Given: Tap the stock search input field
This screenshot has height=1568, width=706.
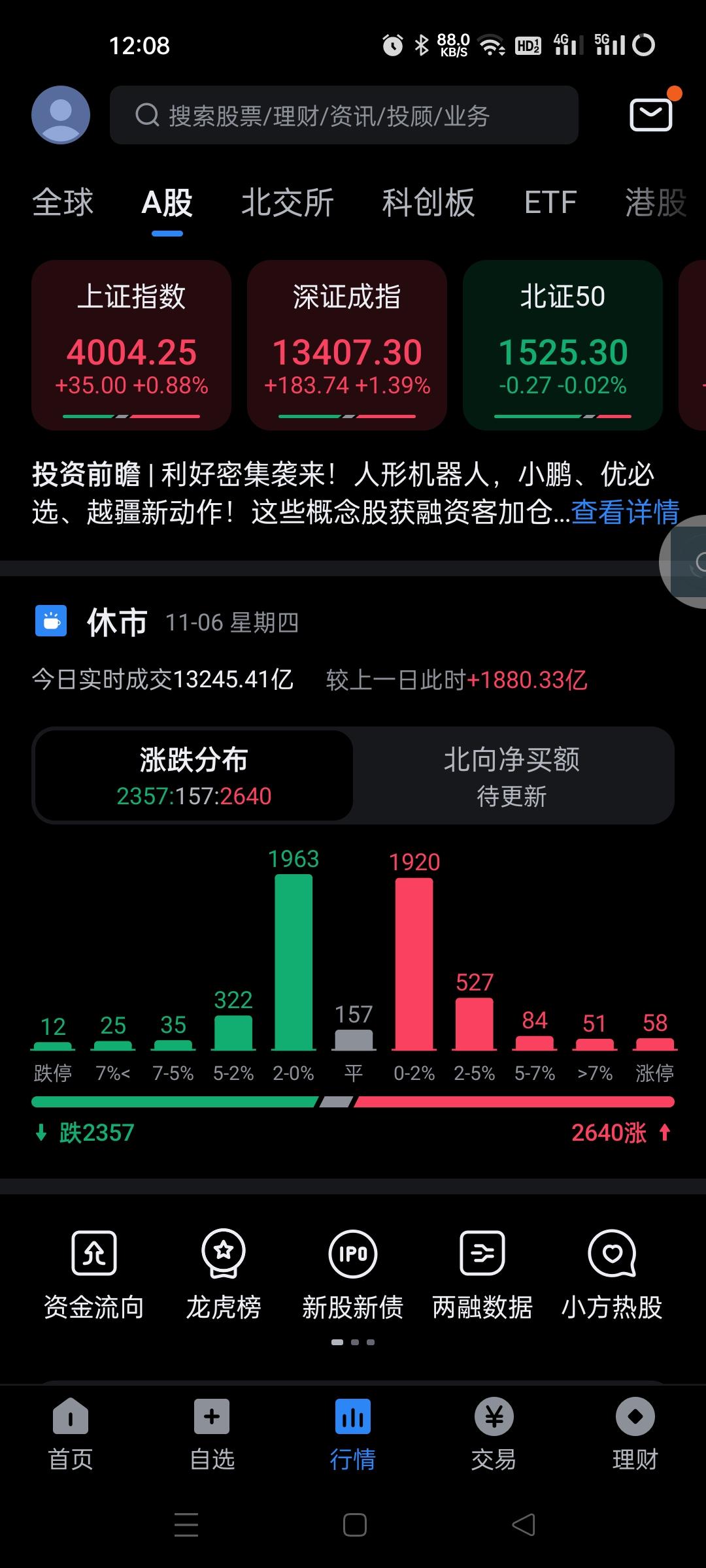Looking at the screenshot, I should click(x=345, y=115).
